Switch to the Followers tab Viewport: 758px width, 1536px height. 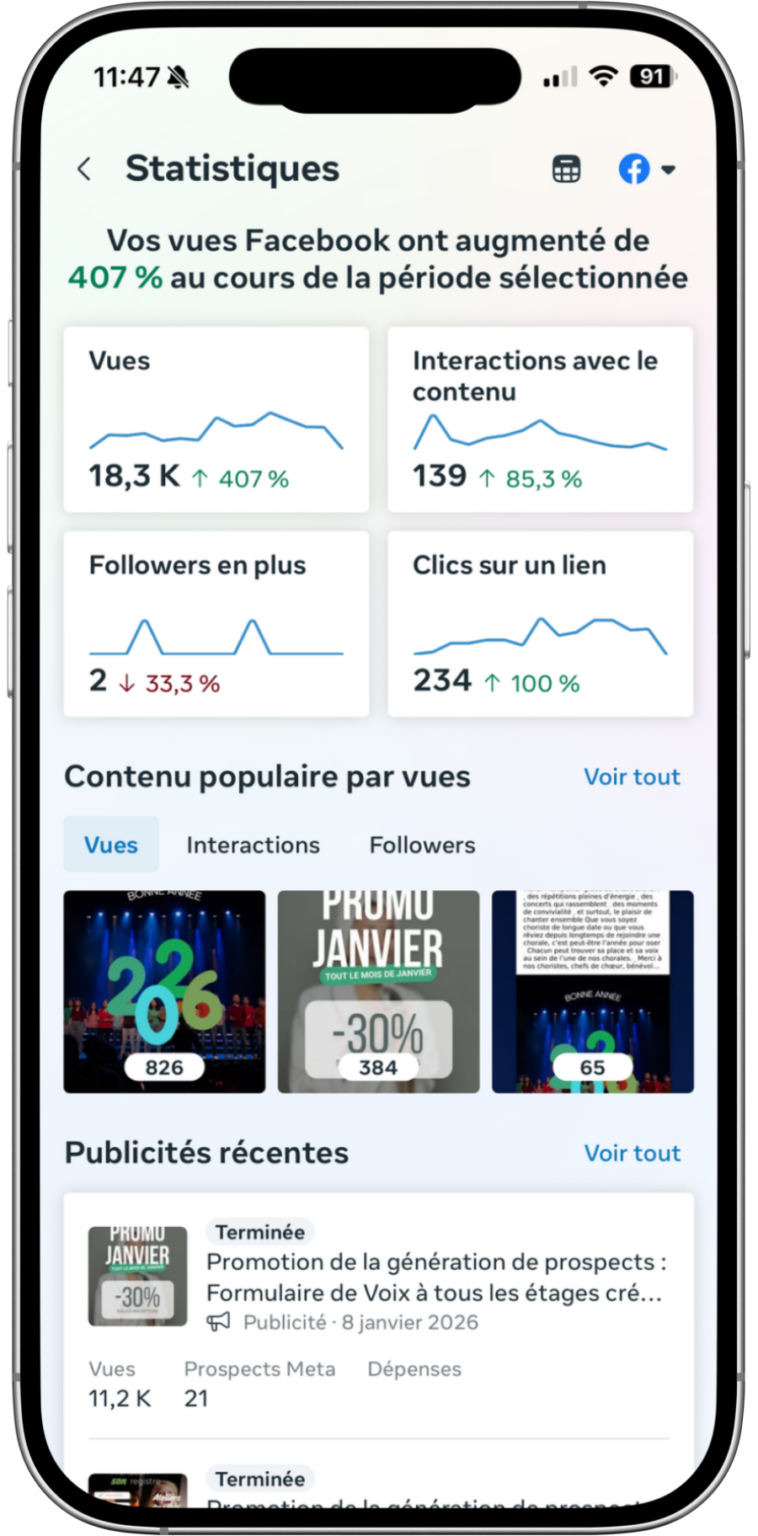click(422, 845)
